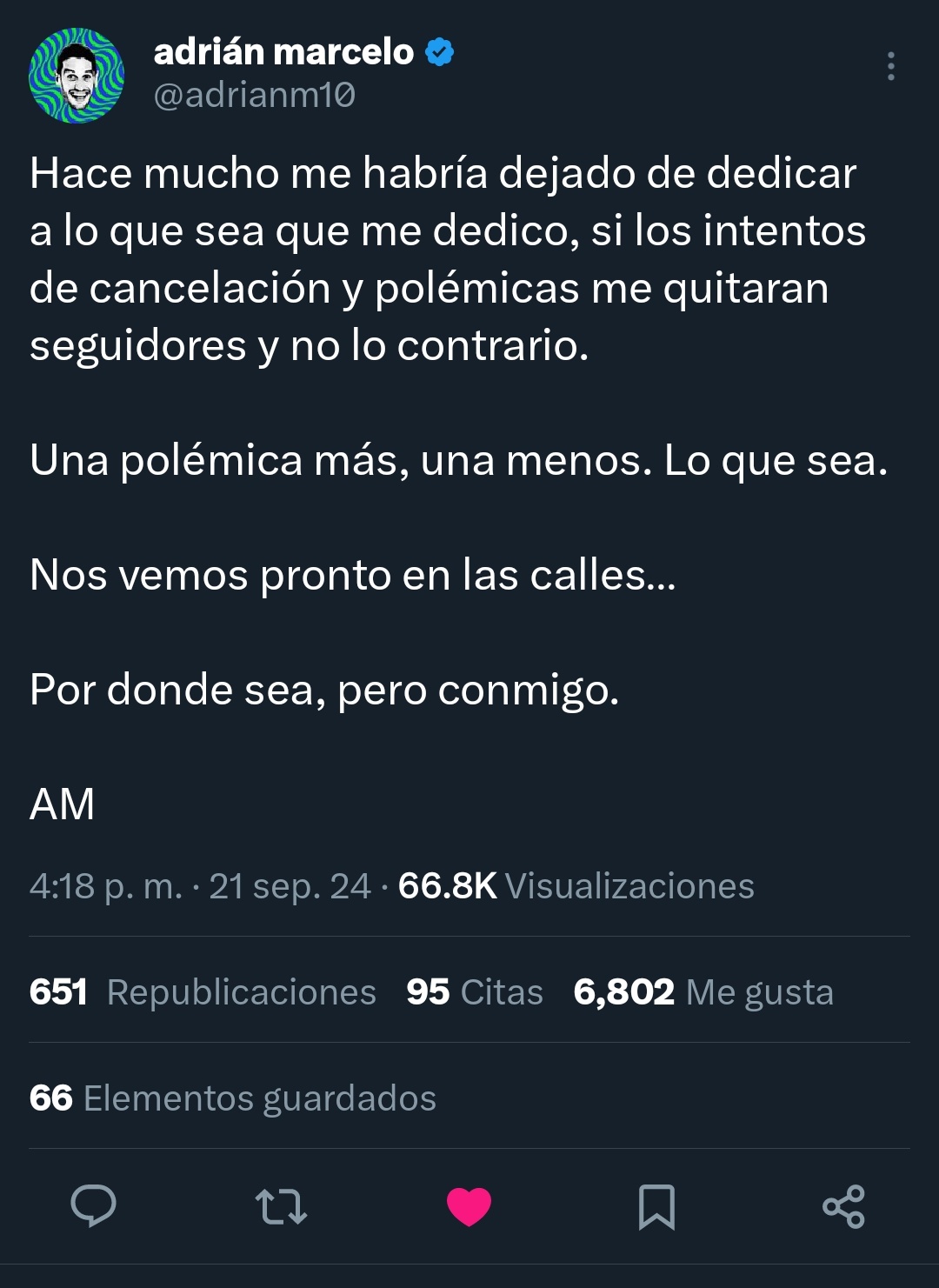Screen dimensions: 939x1288
Task: See who liked via 6,802 Me gusta
Action: [703, 992]
